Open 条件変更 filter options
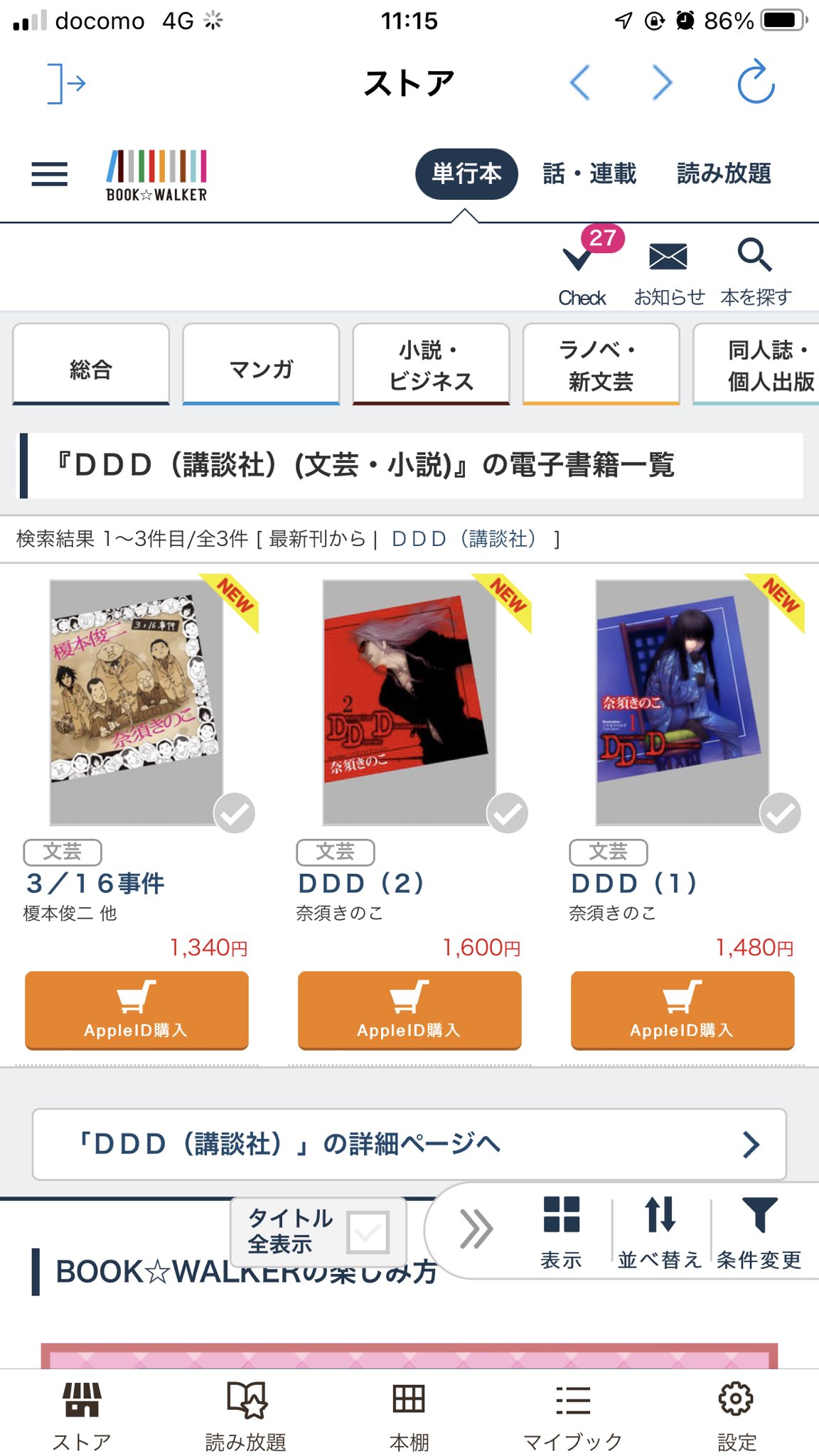This screenshot has height=1456, width=819. click(759, 1231)
